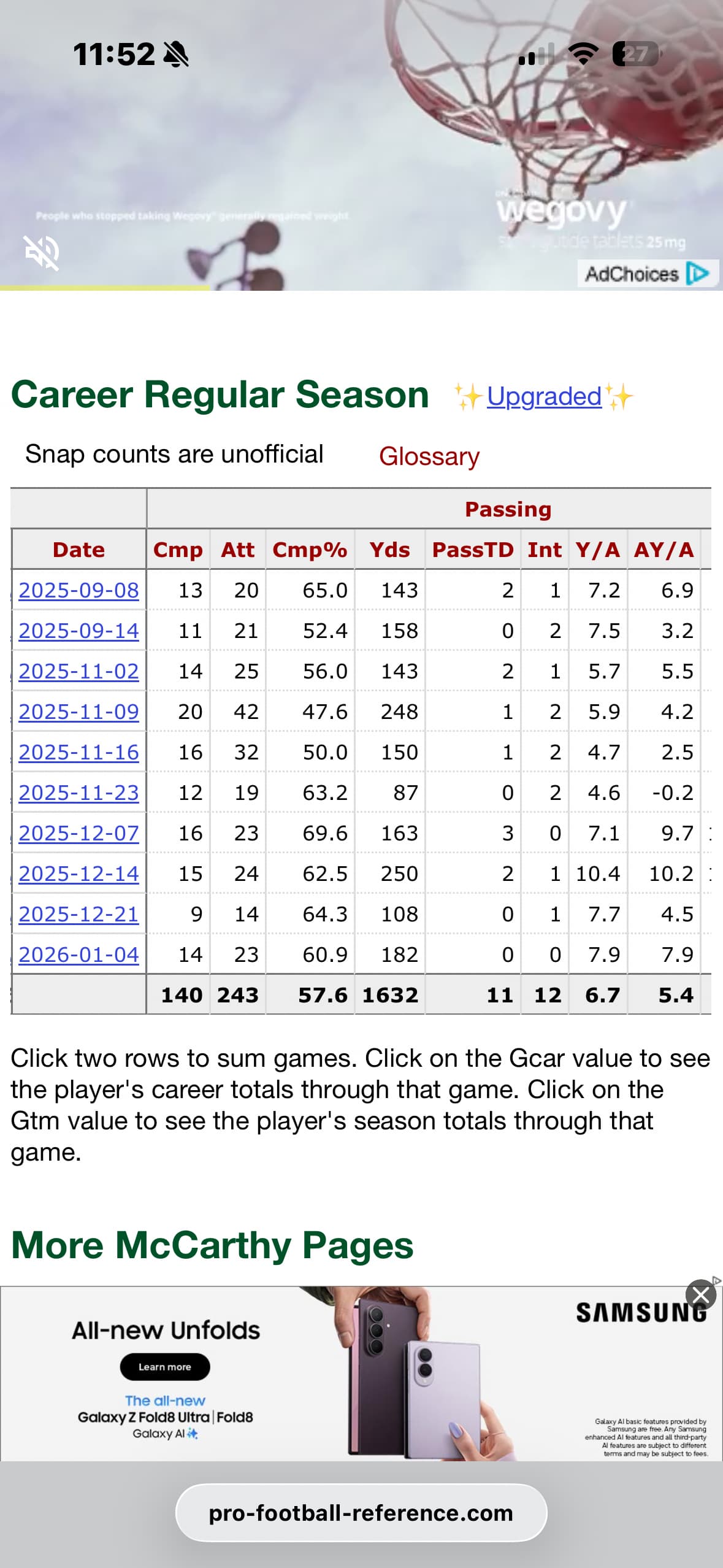This screenshot has width=723, height=1568.
Task: Open the Glossary link
Action: [429, 456]
